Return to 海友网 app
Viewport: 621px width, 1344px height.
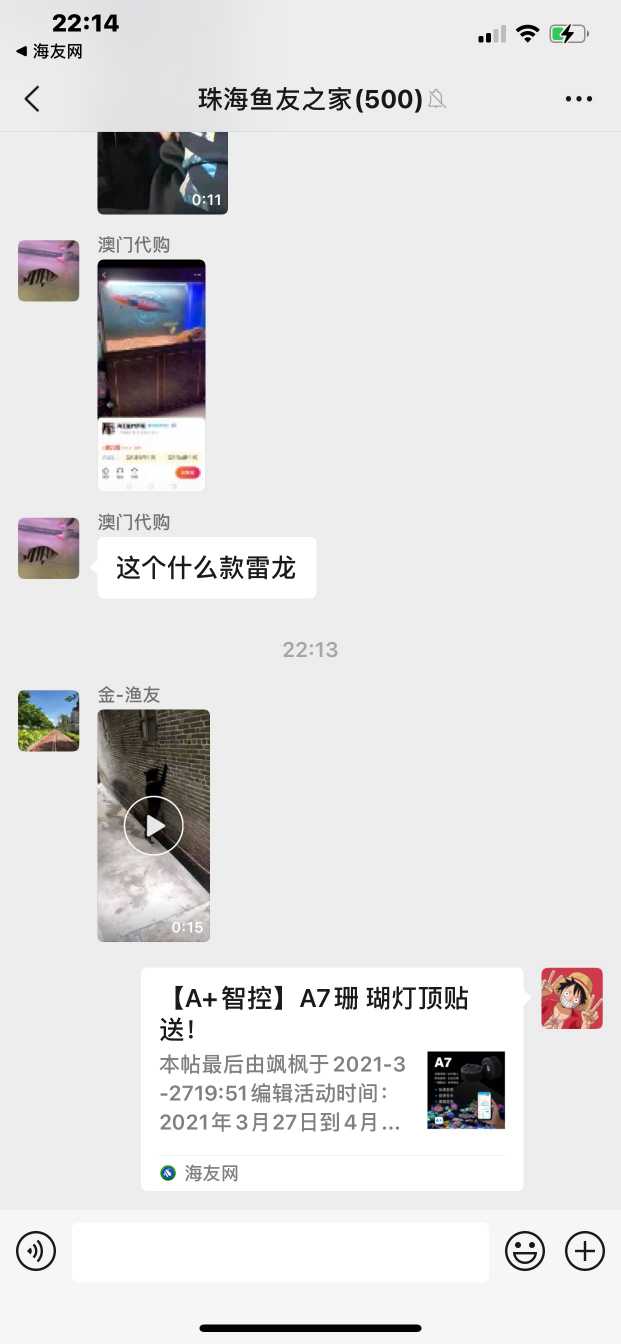(x=49, y=51)
